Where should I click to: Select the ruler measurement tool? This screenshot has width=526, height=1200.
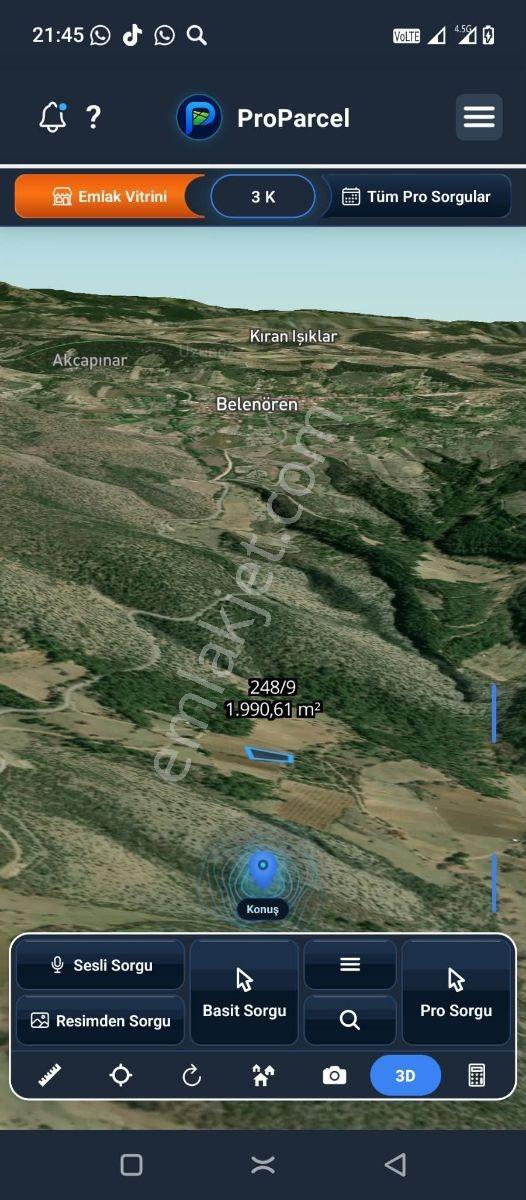pyautogui.click(x=50, y=1075)
